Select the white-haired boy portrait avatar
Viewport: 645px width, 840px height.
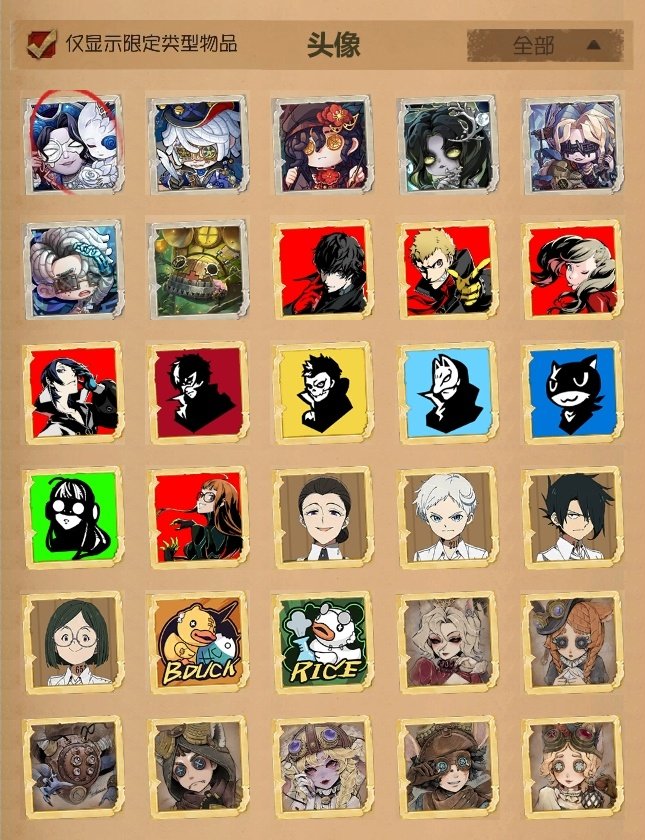[446, 516]
